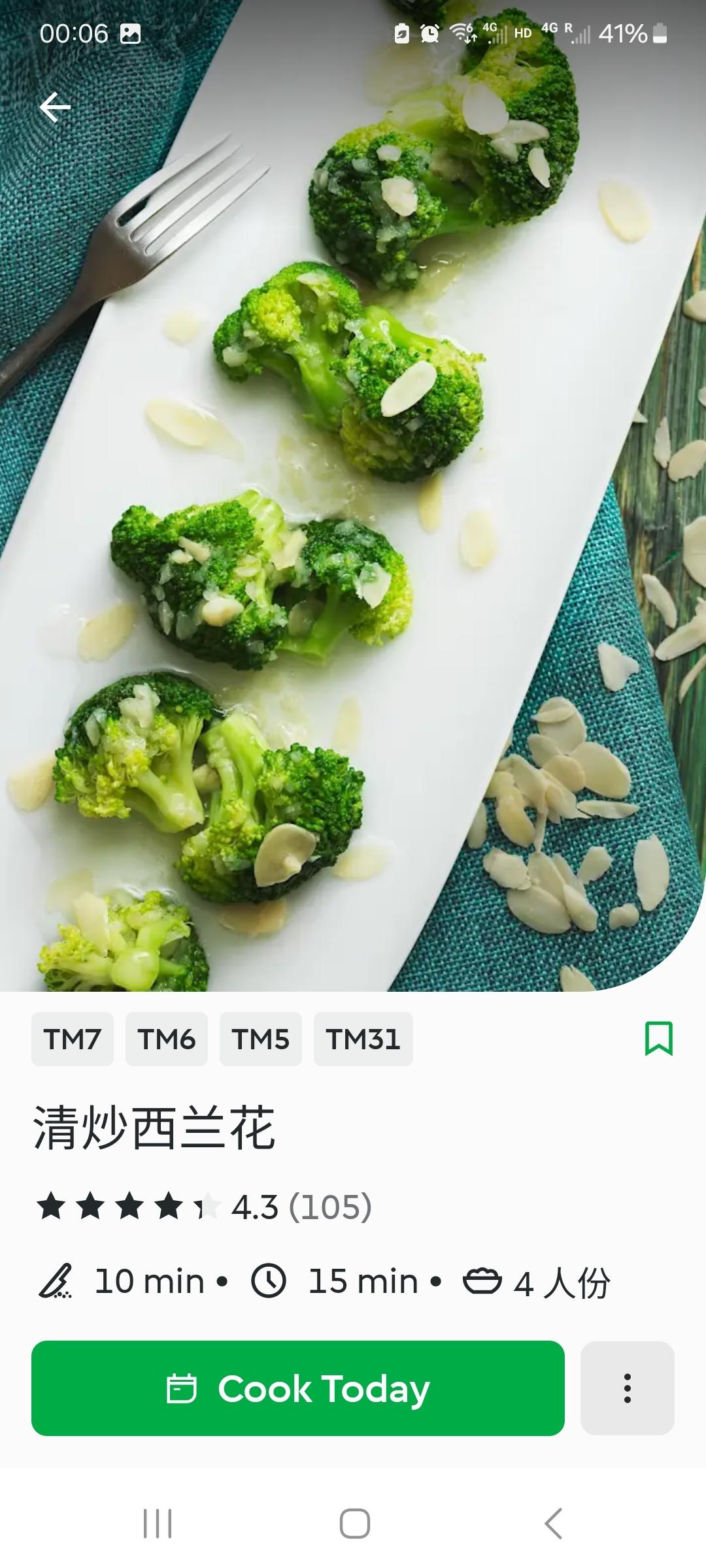Open the recent apps overview

(x=158, y=1524)
